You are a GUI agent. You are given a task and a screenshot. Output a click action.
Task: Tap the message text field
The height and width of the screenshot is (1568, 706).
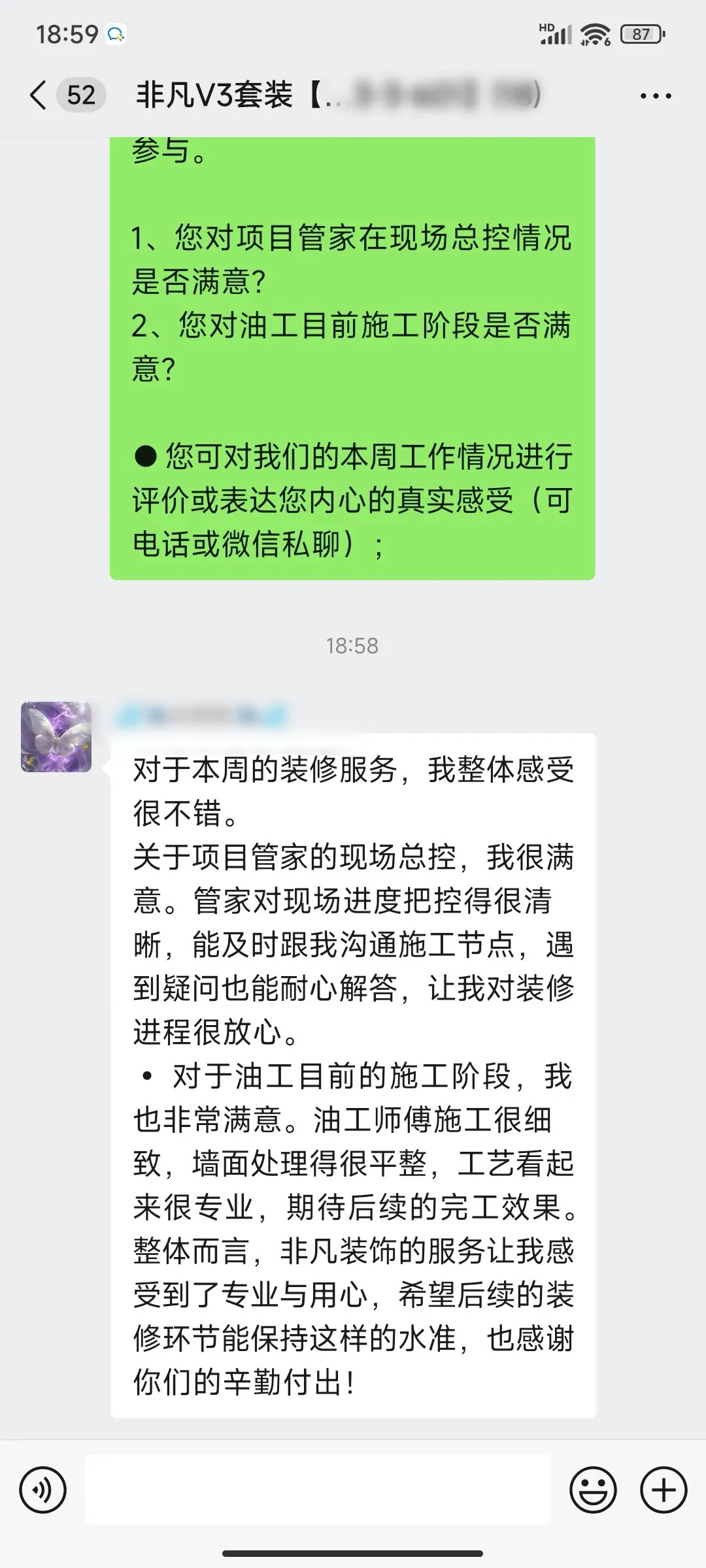coord(318,1490)
